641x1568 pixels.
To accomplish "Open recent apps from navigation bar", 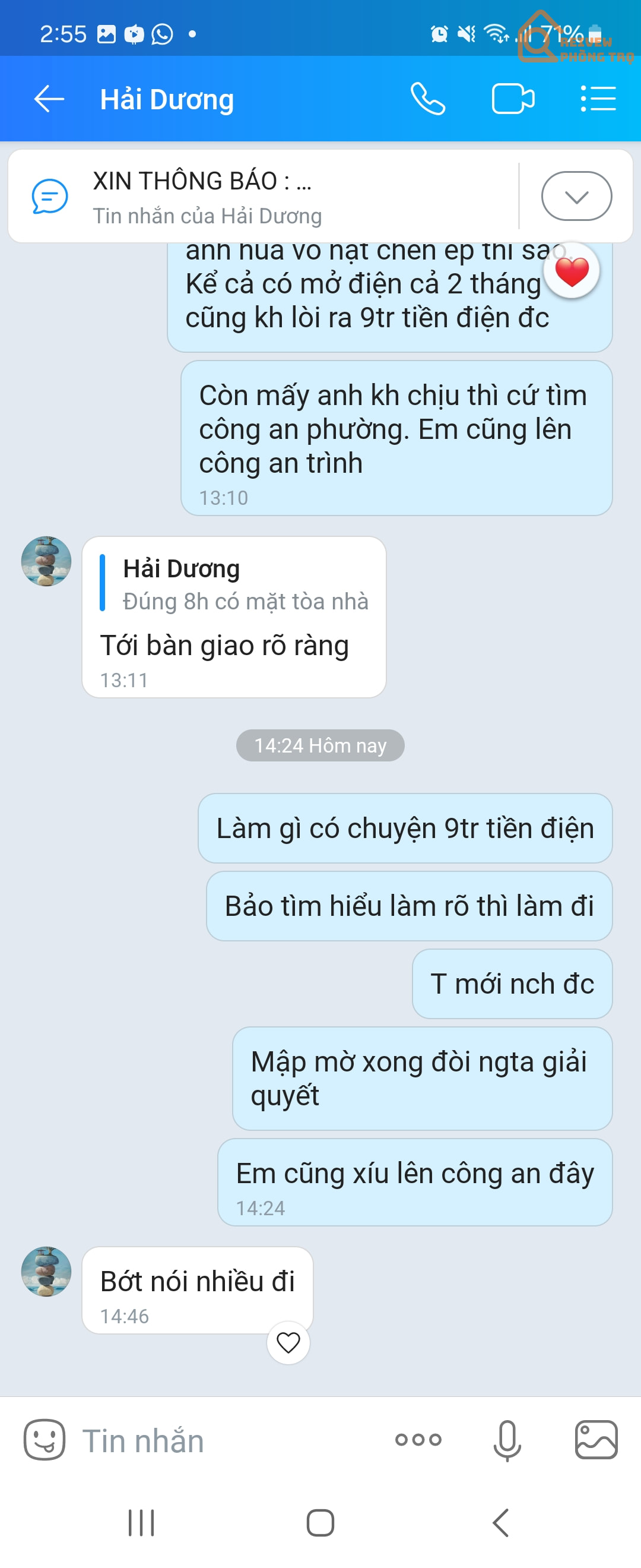I will point(141,1523).
